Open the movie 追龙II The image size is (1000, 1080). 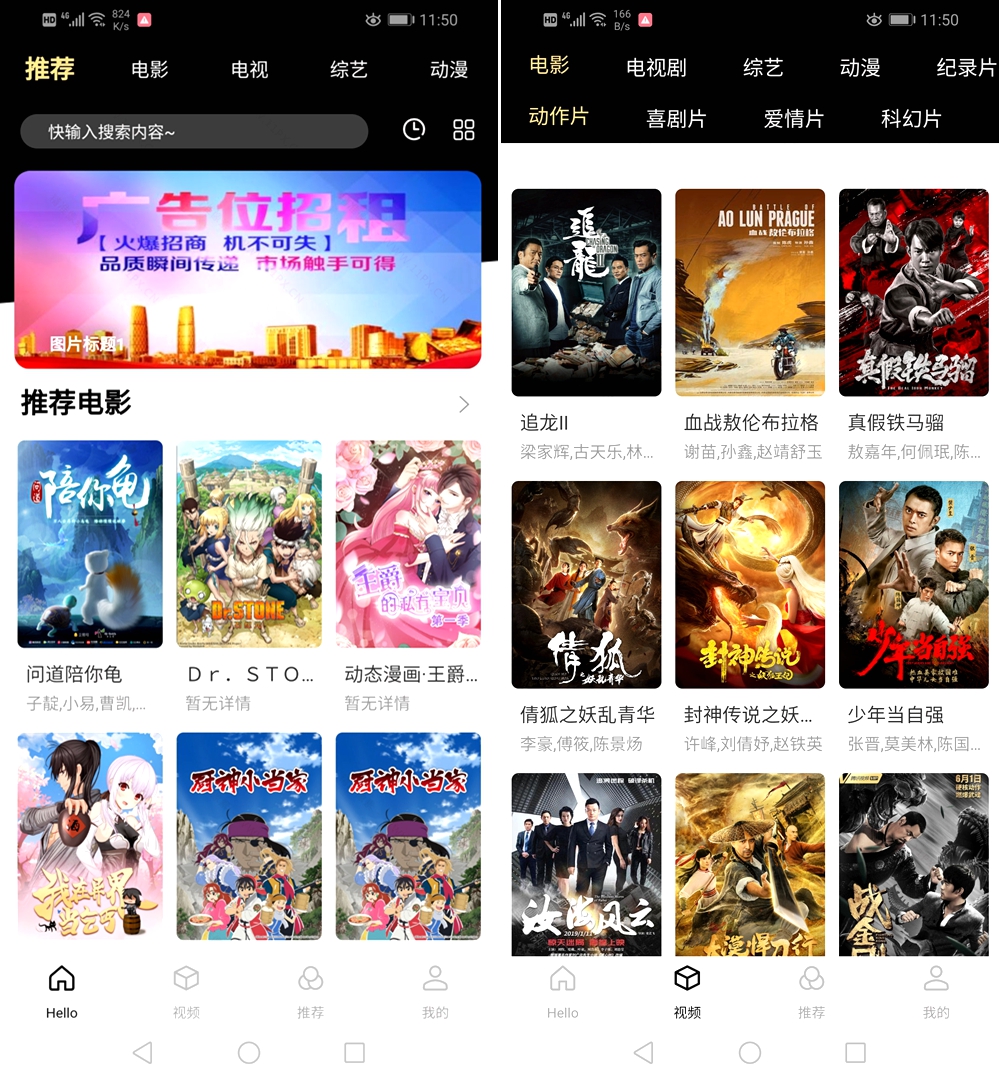587,292
